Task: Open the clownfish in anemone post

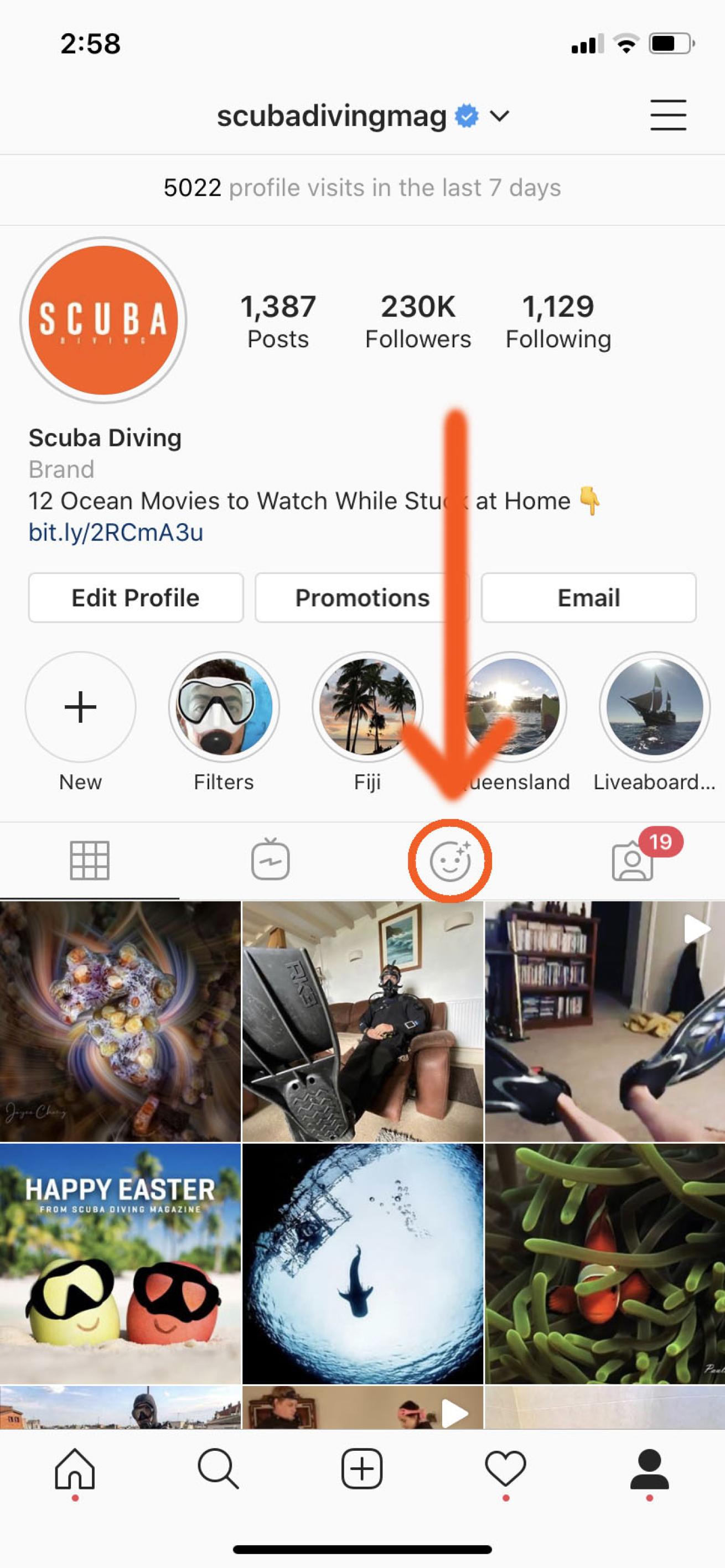Action: coord(604,1264)
